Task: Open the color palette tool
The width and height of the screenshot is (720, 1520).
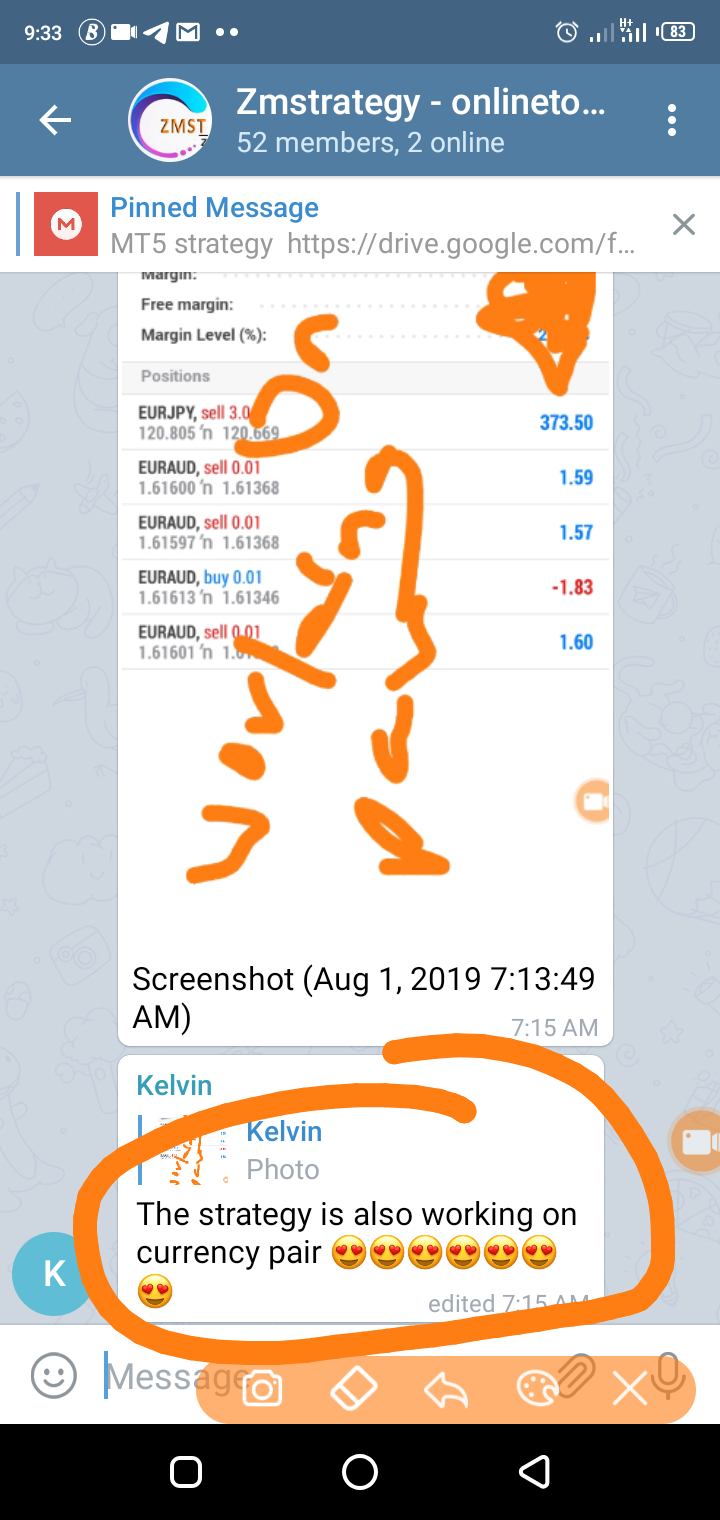Action: (x=537, y=1389)
